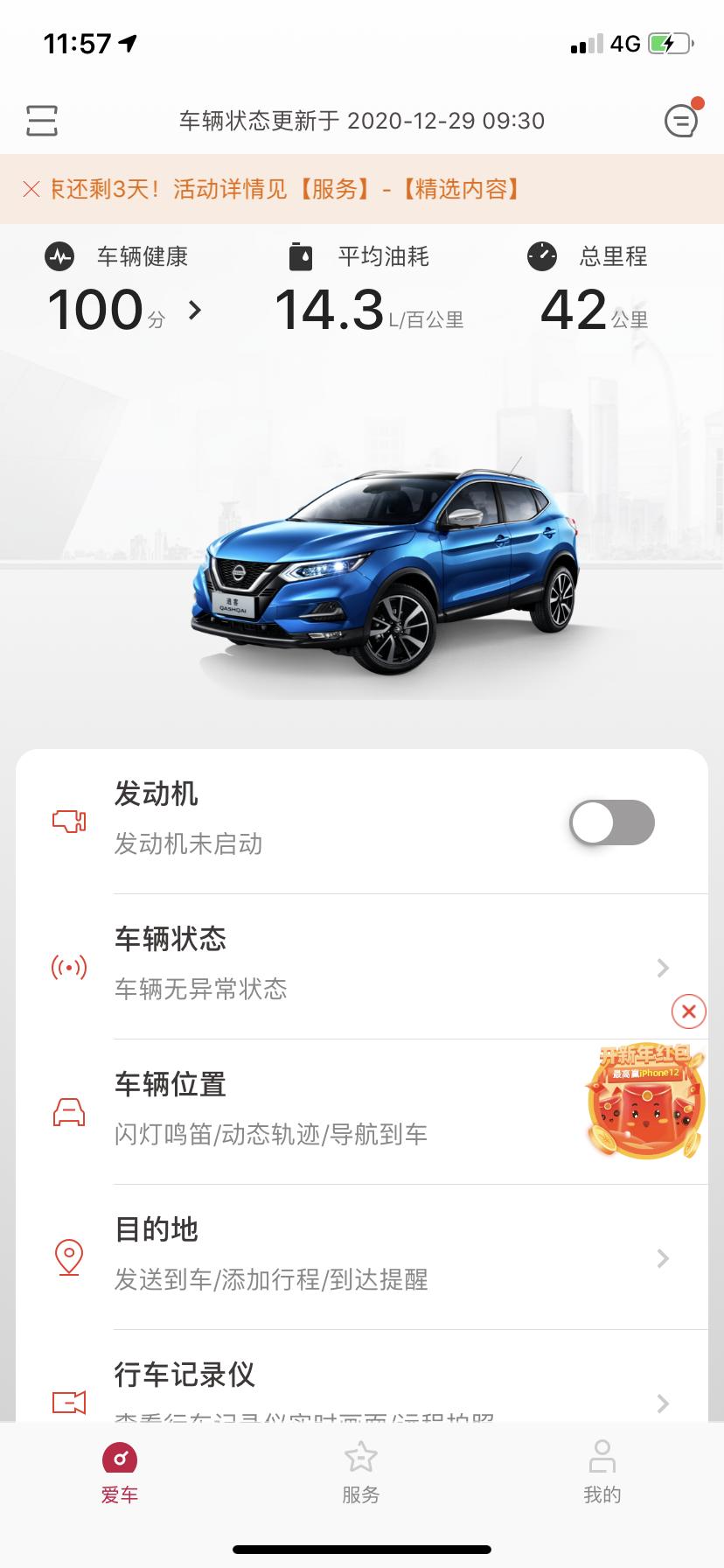Switch to the 我的 tab
This screenshot has height=1568, width=724.
tap(602, 1473)
